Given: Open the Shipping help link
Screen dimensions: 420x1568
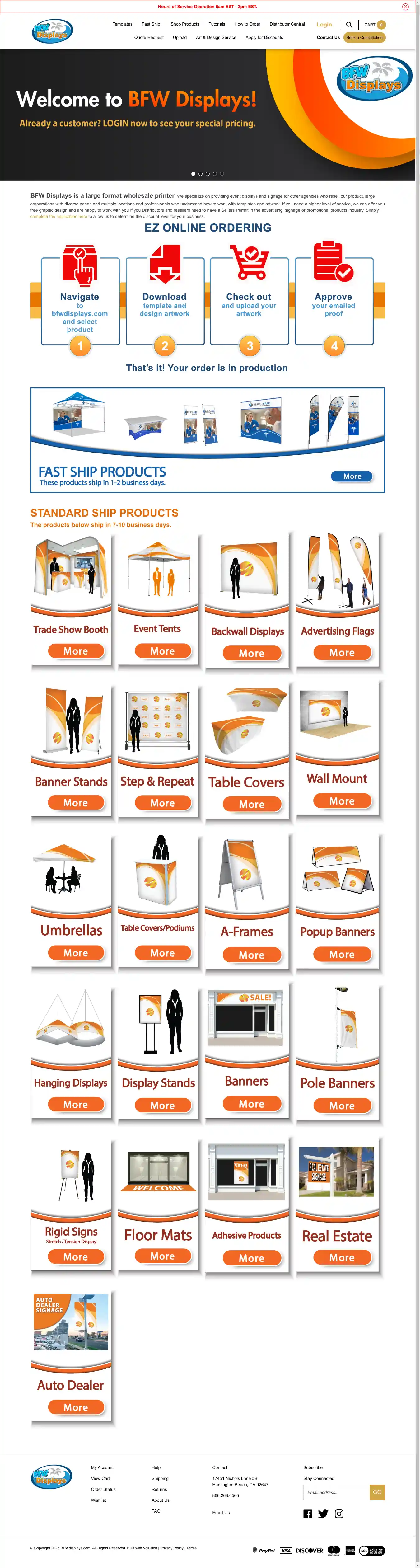Looking at the screenshot, I should tap(160, 1479).
